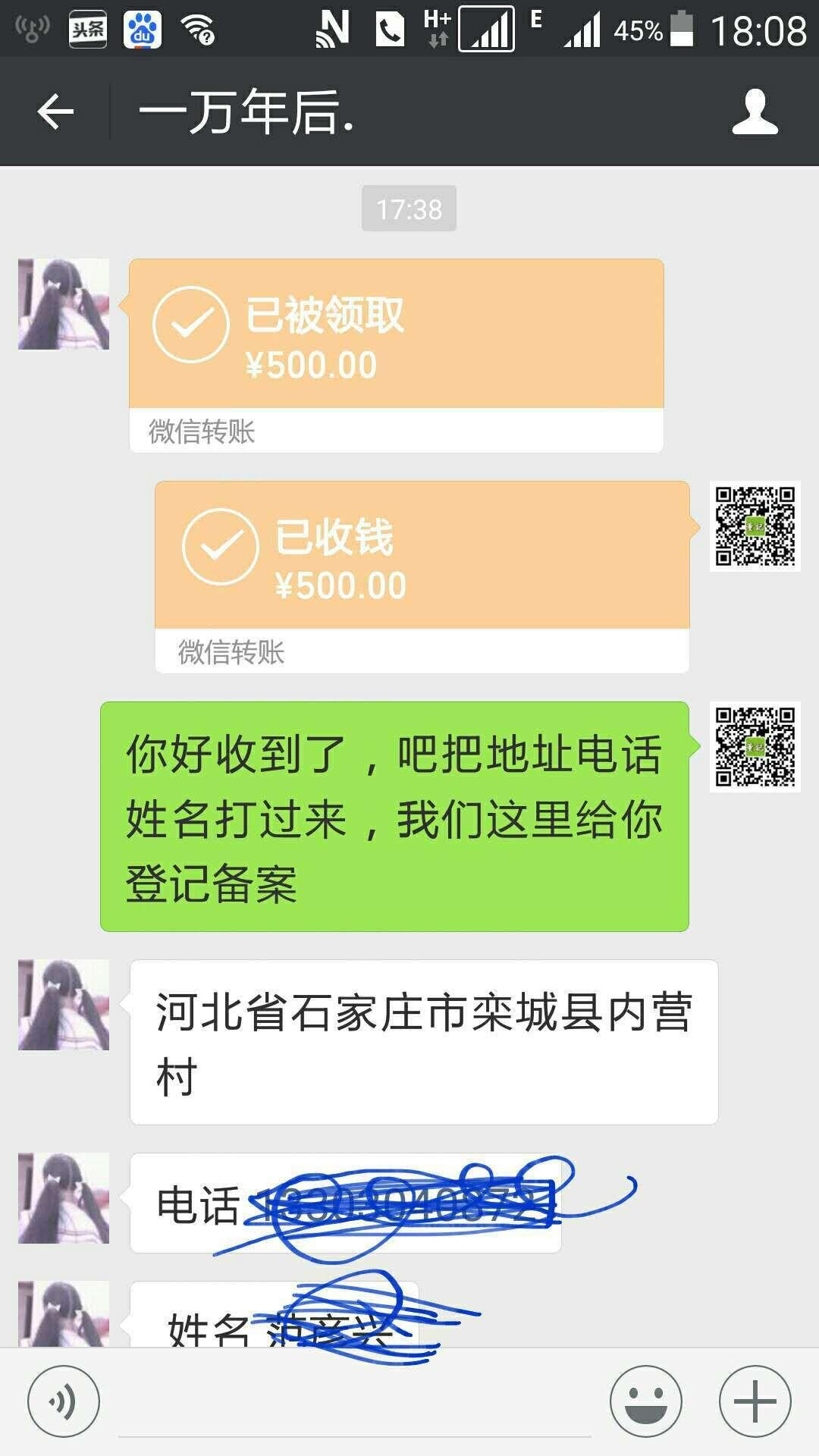Switch to voice message input
The image size is (819, 1456).
(x=64, y=1401)
